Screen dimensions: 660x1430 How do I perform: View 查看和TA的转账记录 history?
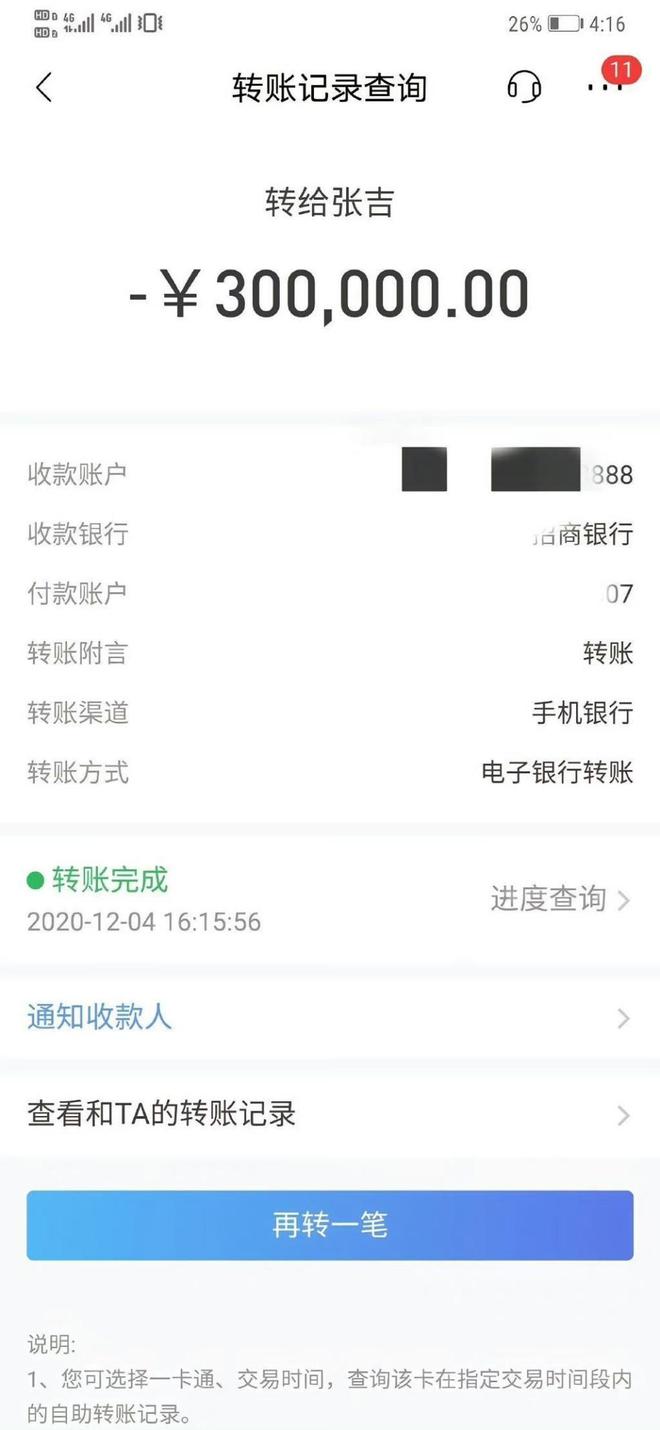[x=329, y=1114]
